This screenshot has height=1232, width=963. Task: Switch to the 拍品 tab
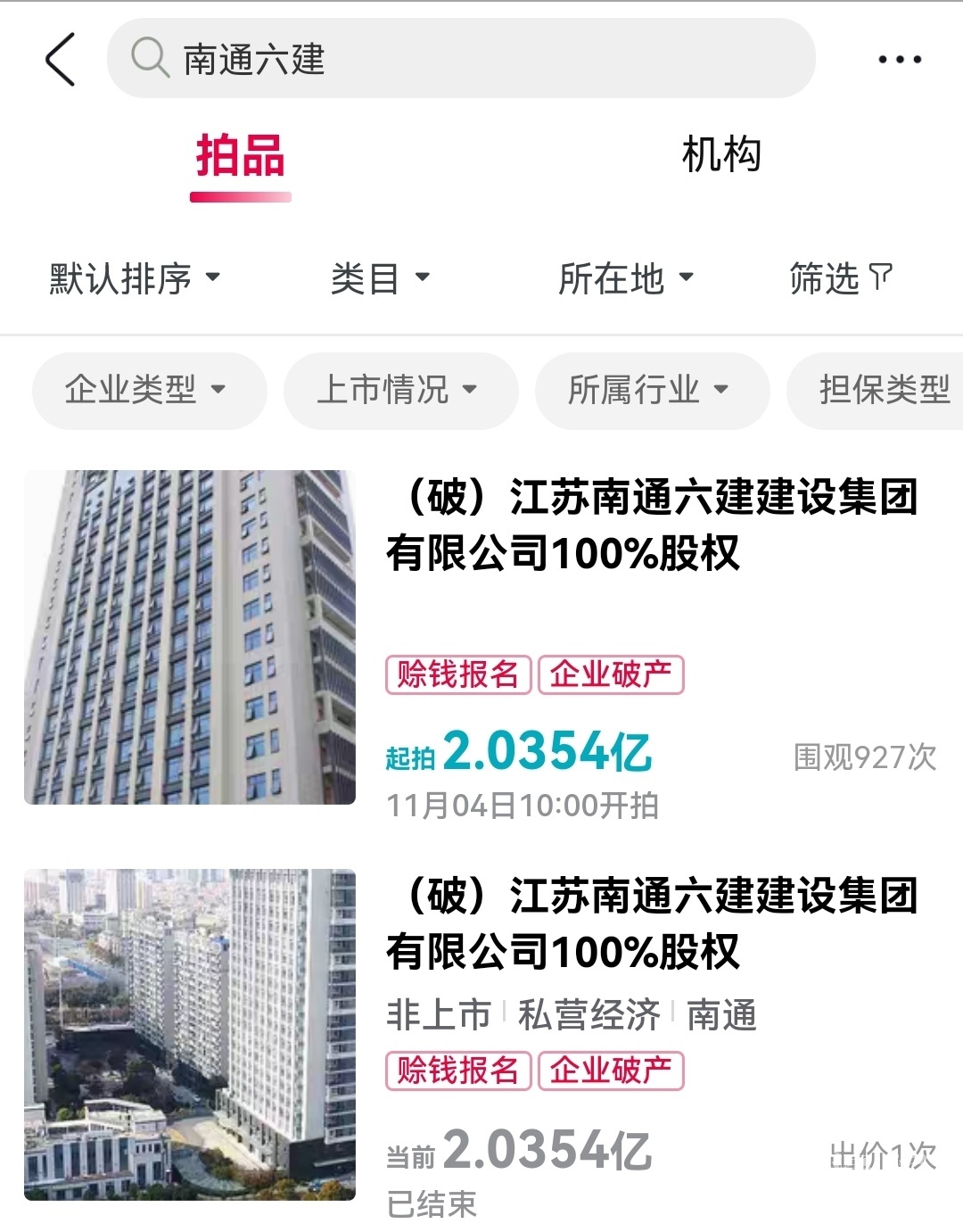point(240,156)
